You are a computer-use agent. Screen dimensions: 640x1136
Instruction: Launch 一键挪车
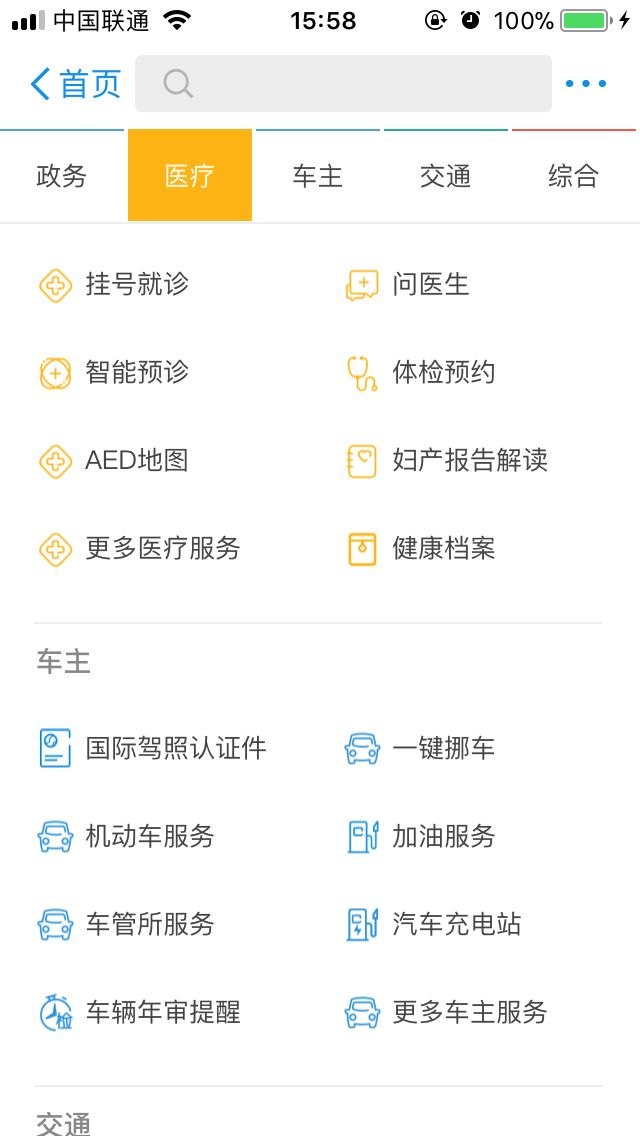420,748
